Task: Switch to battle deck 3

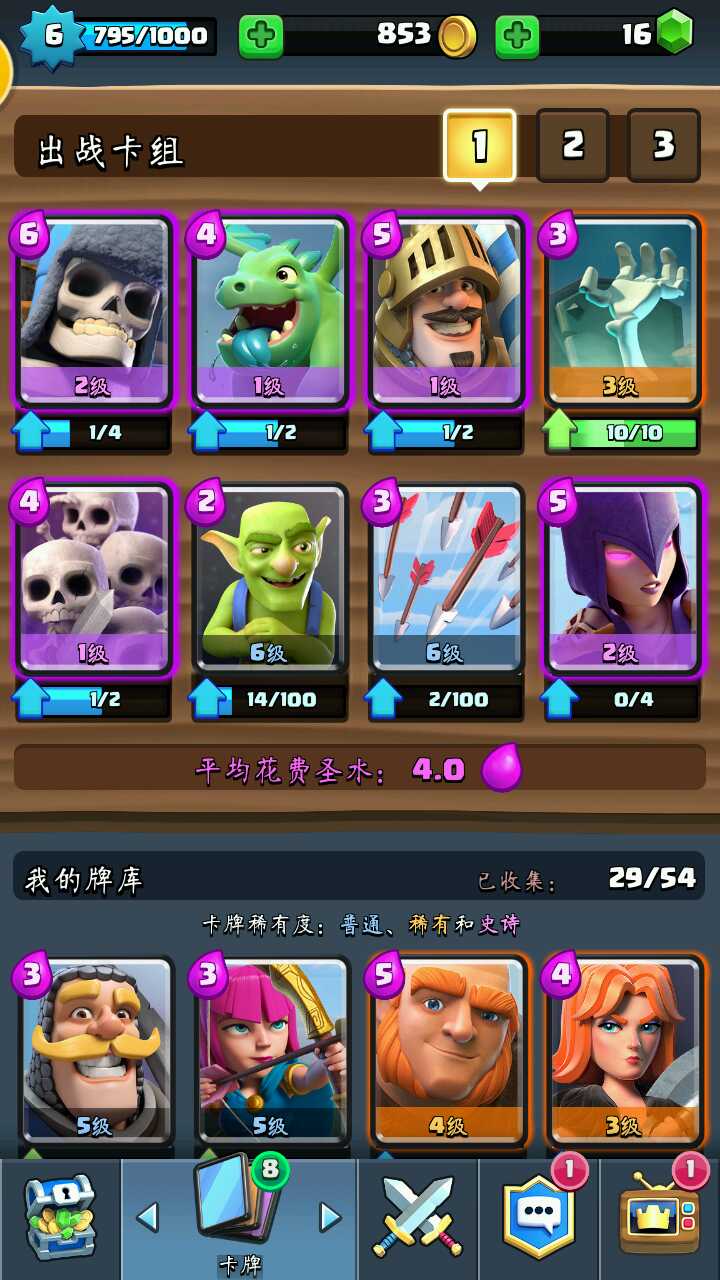Action: 663,146
